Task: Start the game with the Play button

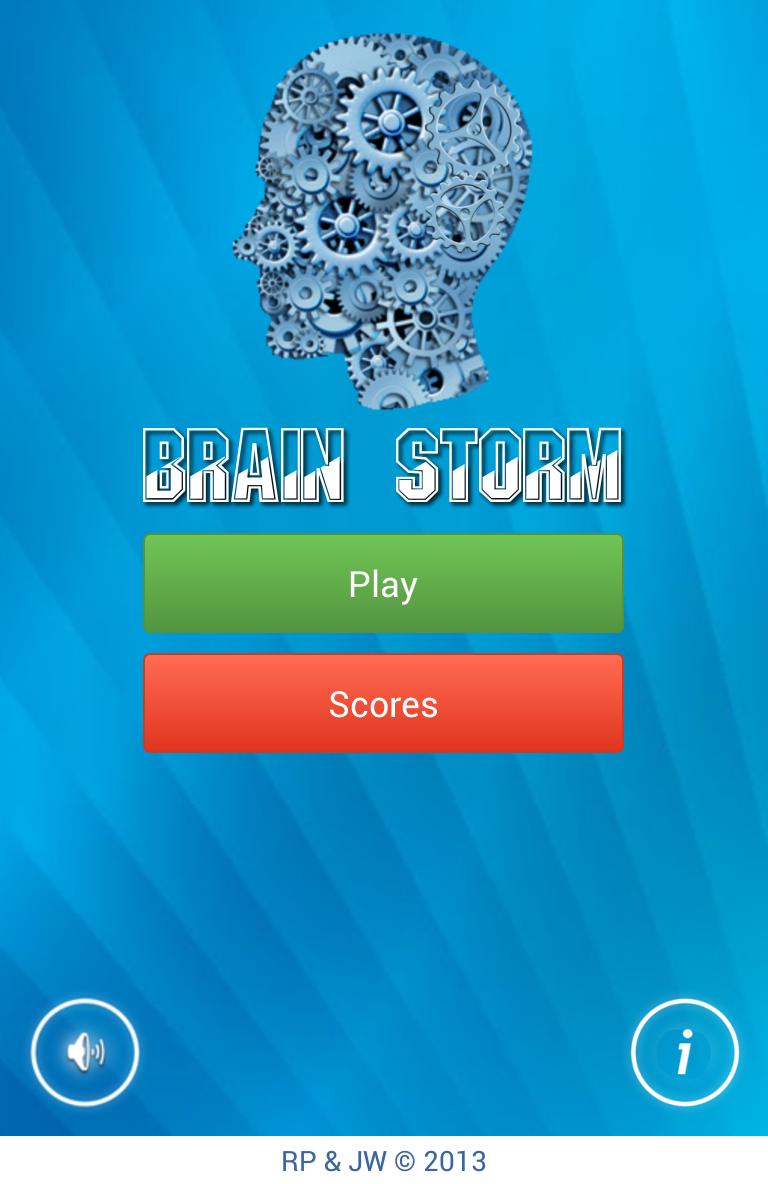Action: [x=383, y=584]
